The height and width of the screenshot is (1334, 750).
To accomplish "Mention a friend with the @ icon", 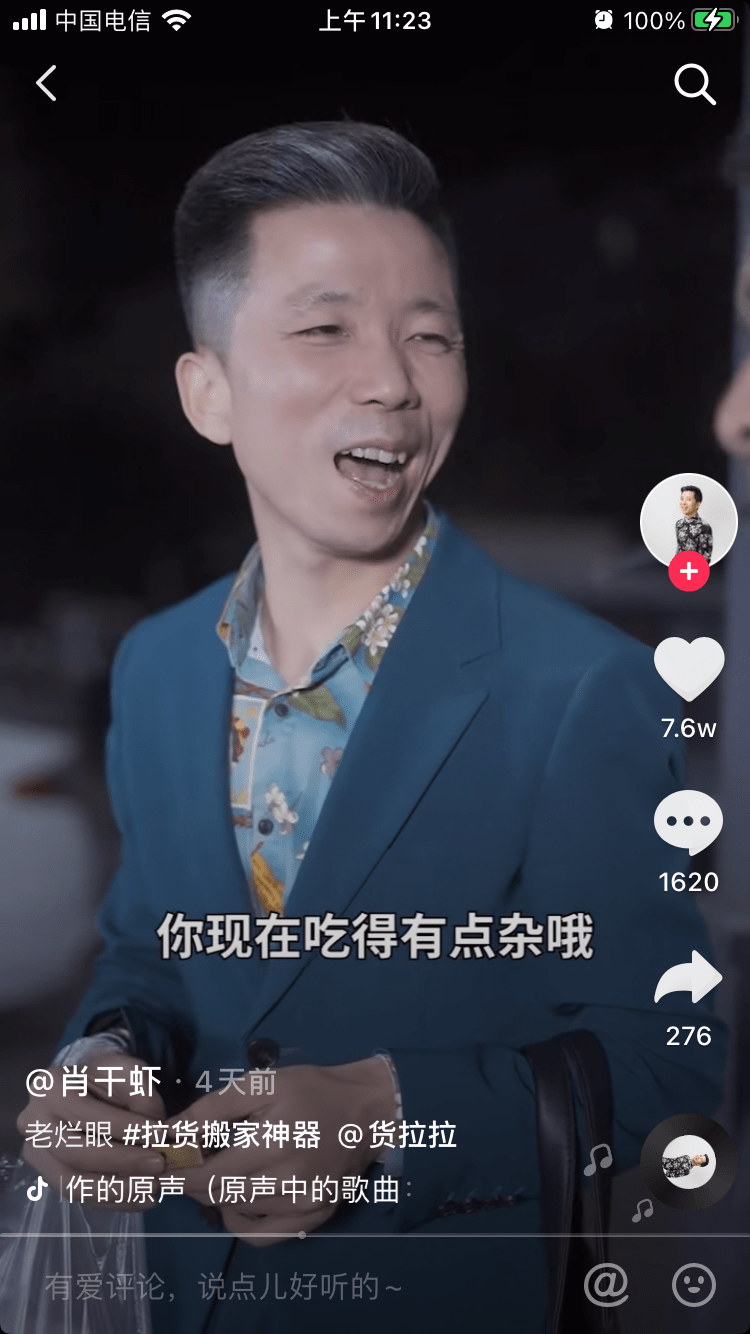I will click(606, 1284).
